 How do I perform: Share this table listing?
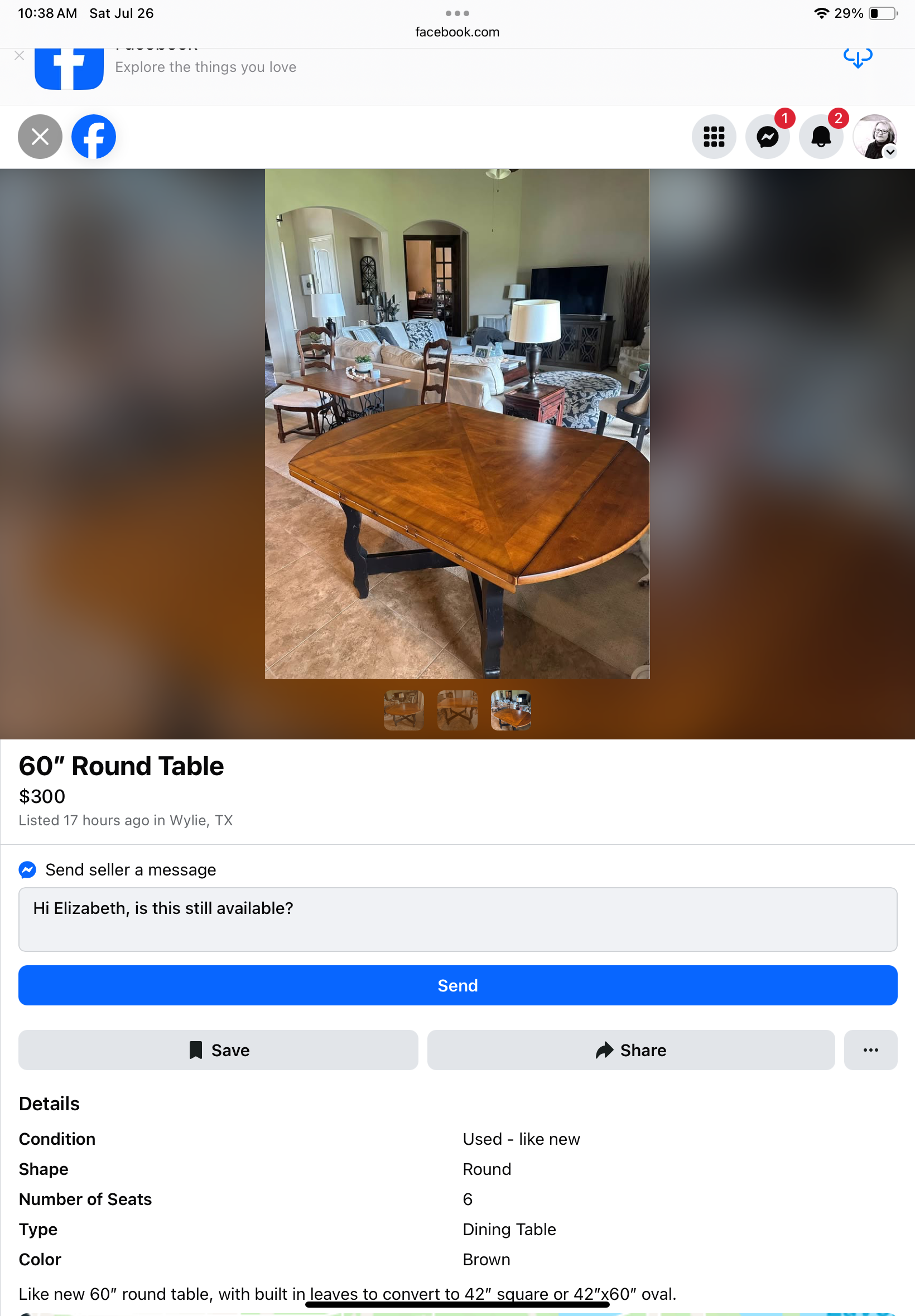(x=630, y=1049)
